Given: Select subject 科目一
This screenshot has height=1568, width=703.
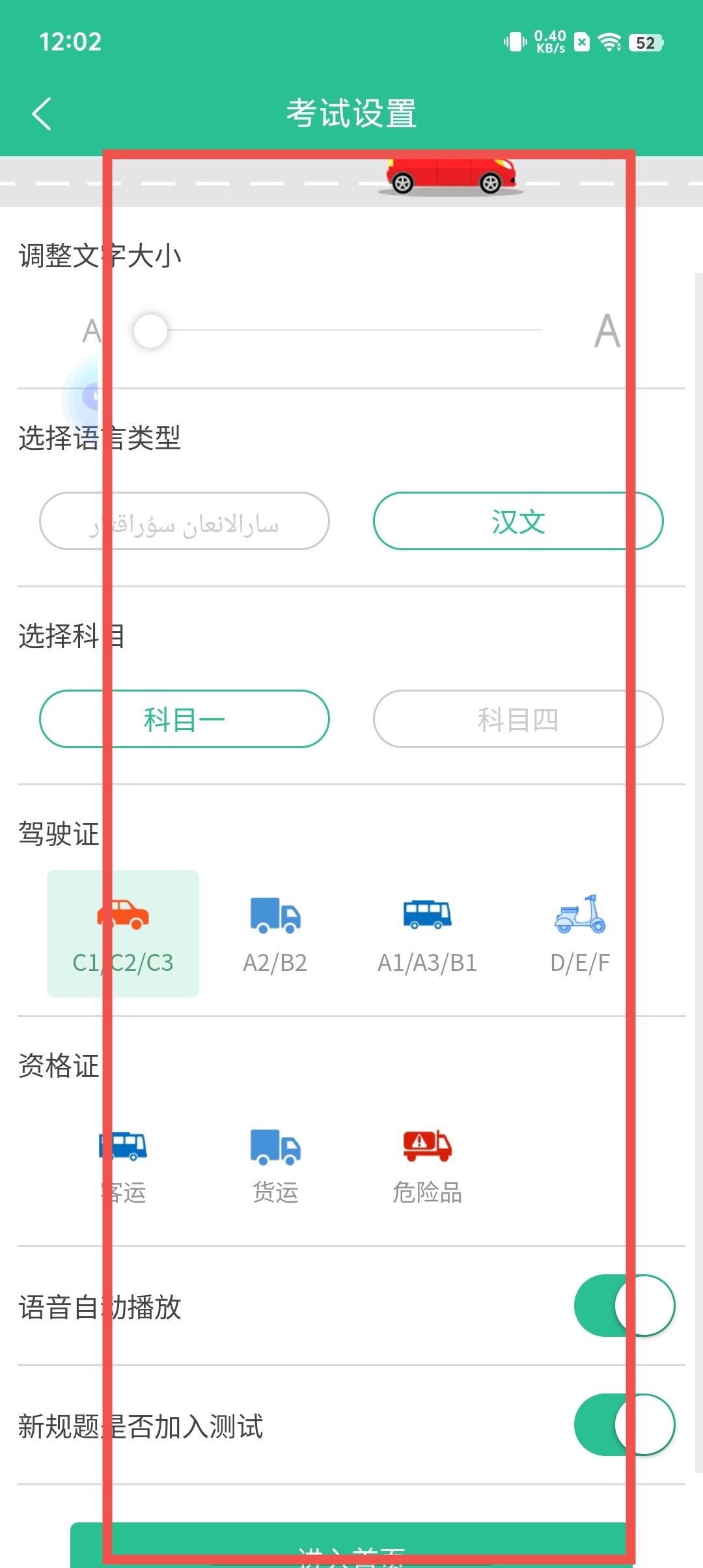Looking at the screenshot, I should point(184,719).
